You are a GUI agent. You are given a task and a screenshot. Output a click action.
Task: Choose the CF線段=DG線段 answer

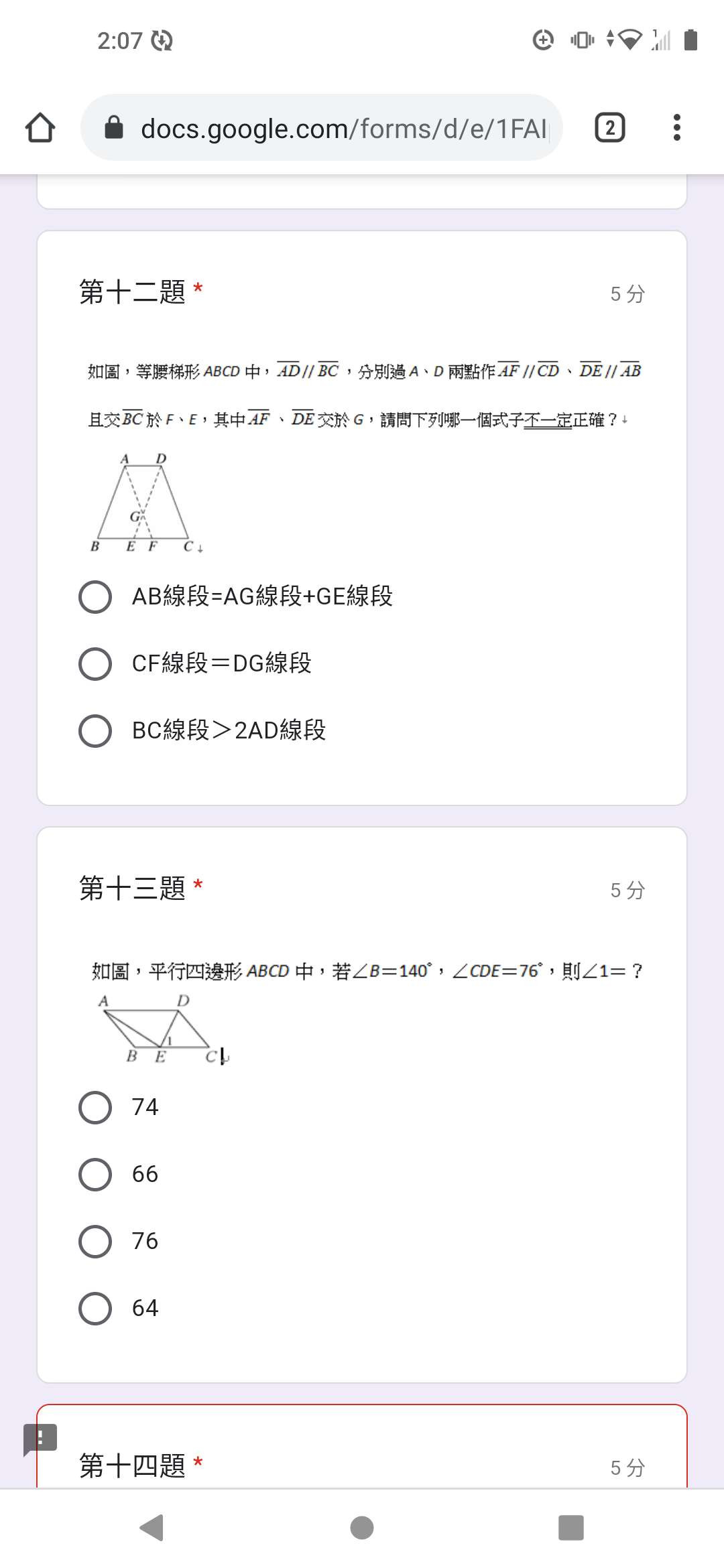(x=95, y=663)
